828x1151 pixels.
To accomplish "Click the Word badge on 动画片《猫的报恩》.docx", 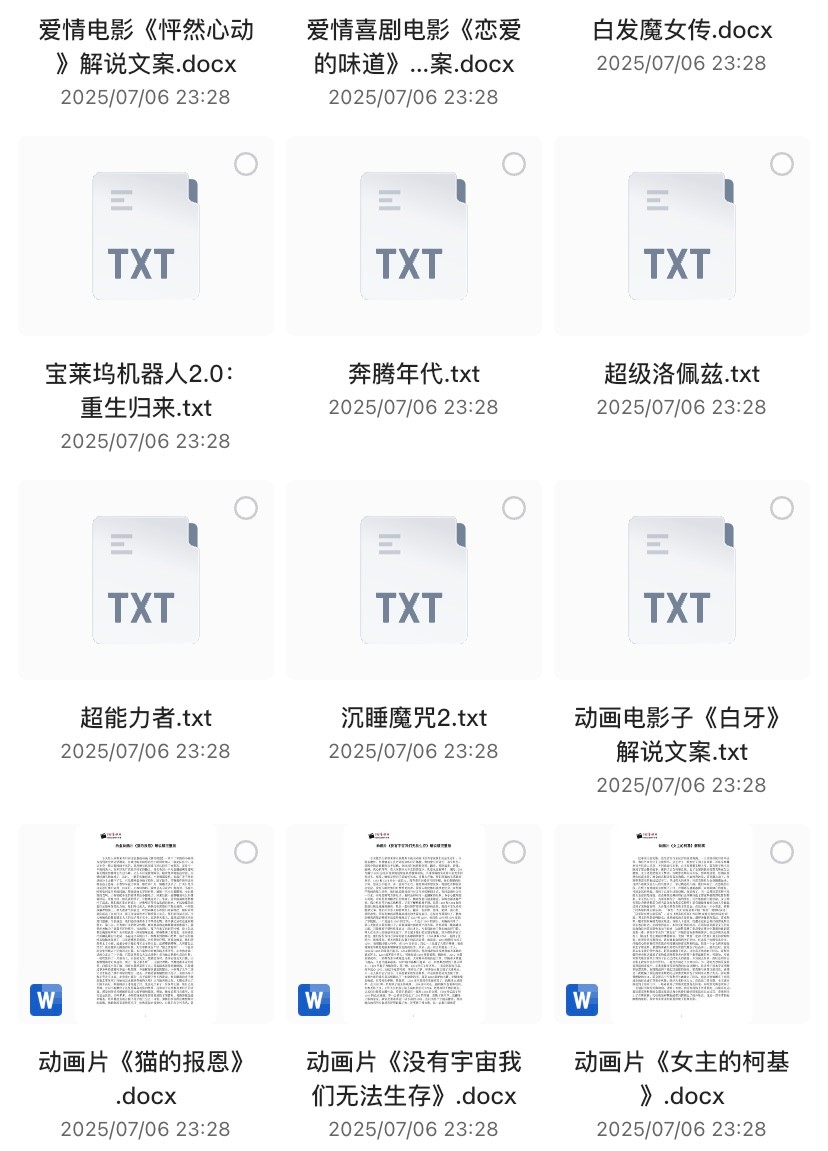I will tap(48, 998).
